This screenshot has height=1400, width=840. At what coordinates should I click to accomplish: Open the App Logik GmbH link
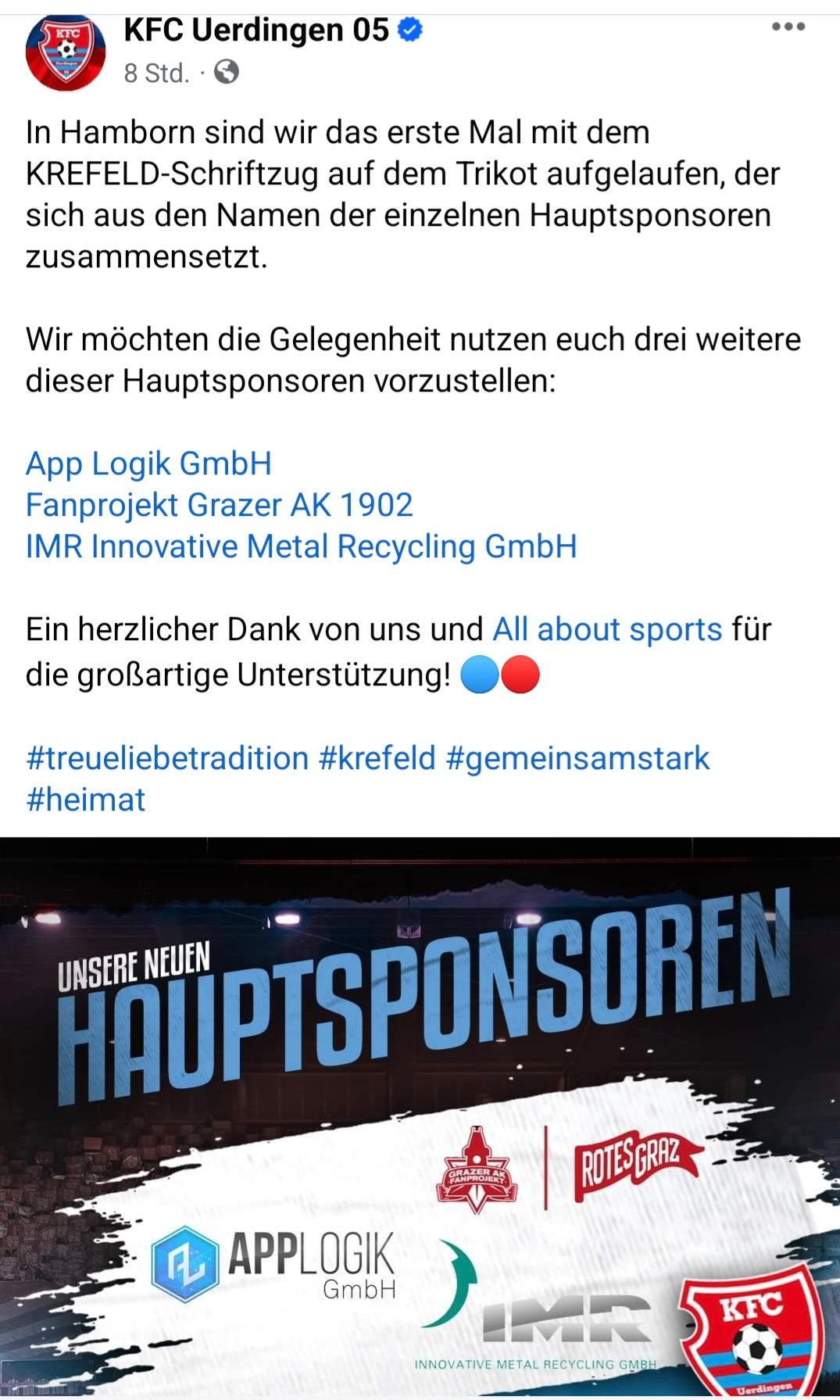(148, 464)
